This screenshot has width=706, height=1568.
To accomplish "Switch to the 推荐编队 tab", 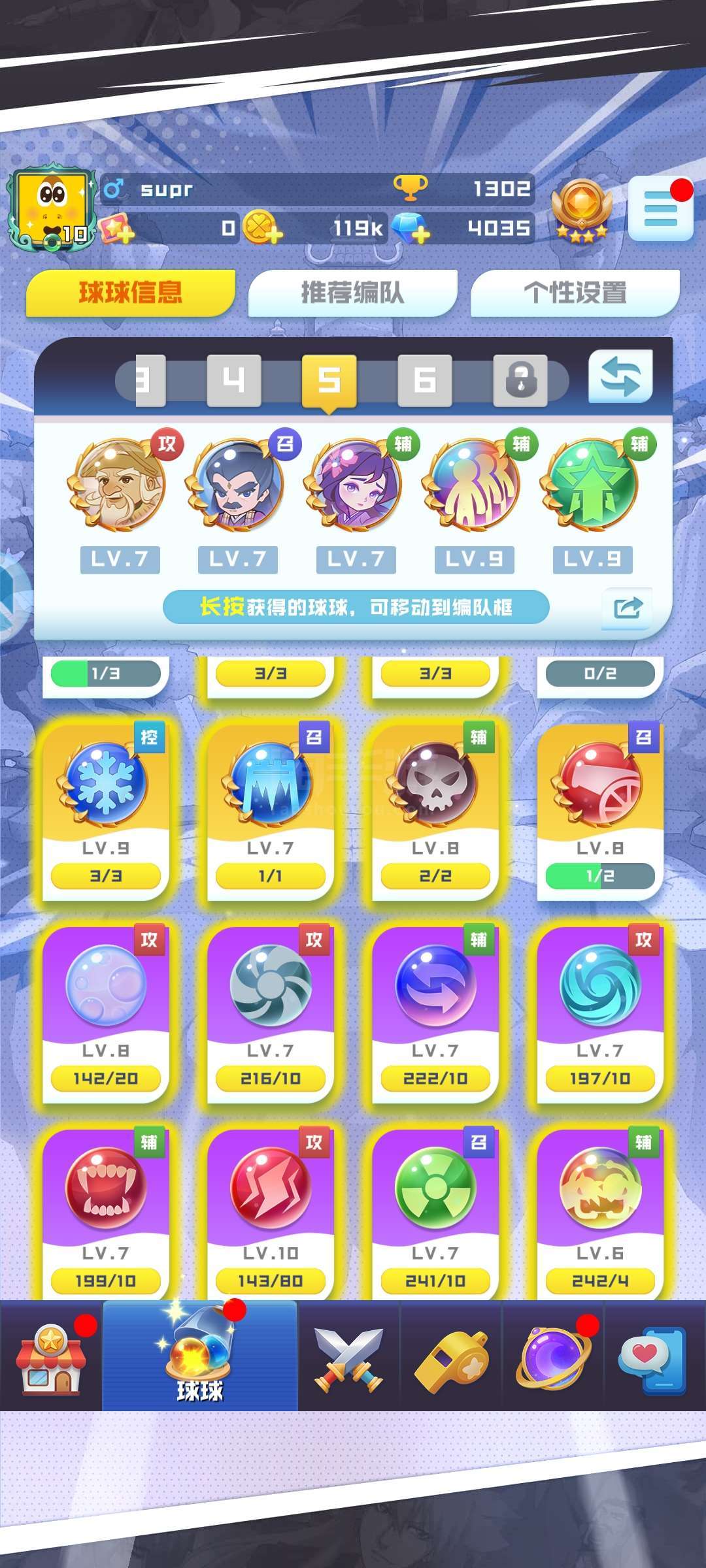I will click(x=352, y=293).
